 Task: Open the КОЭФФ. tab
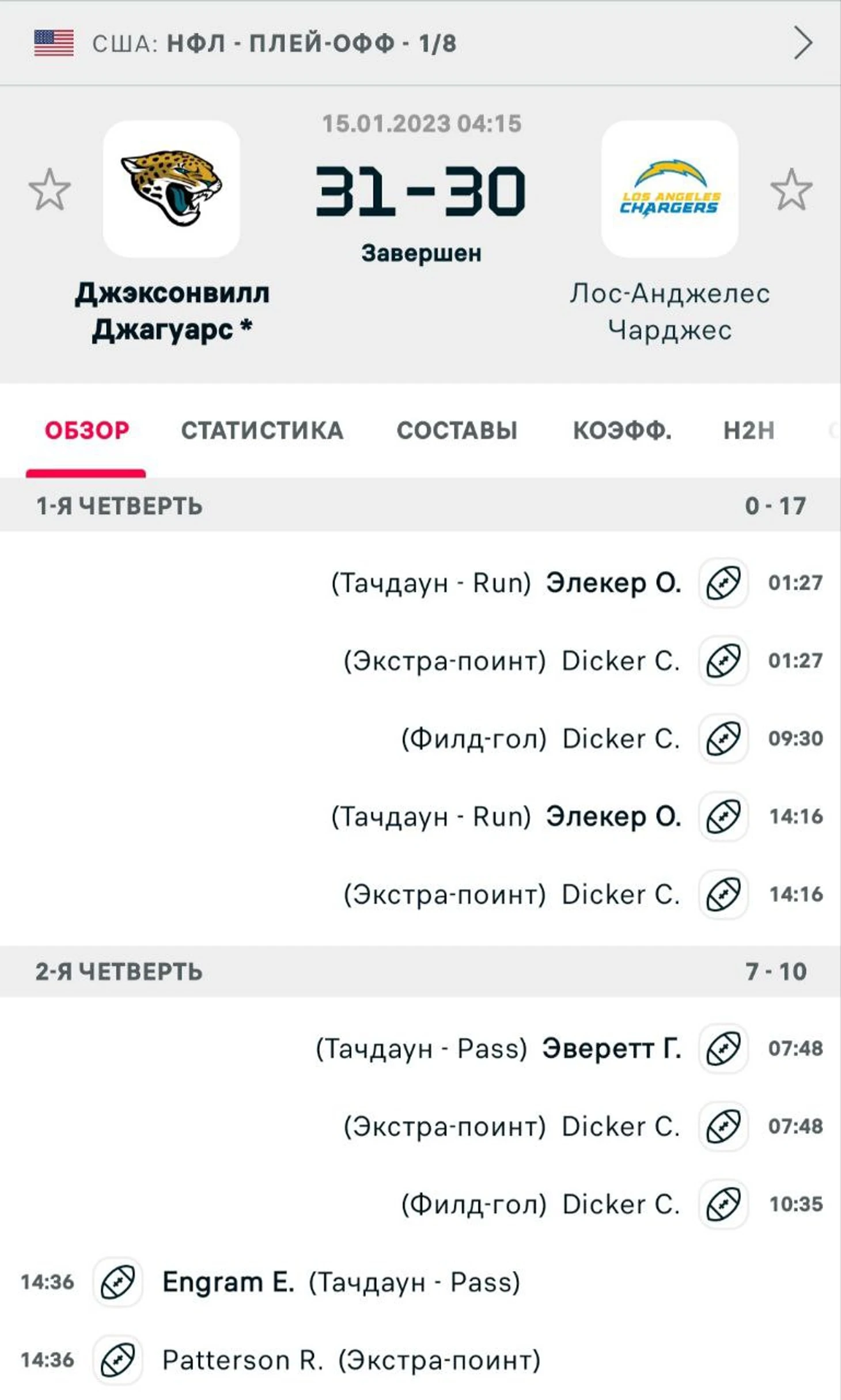[622, 431]
